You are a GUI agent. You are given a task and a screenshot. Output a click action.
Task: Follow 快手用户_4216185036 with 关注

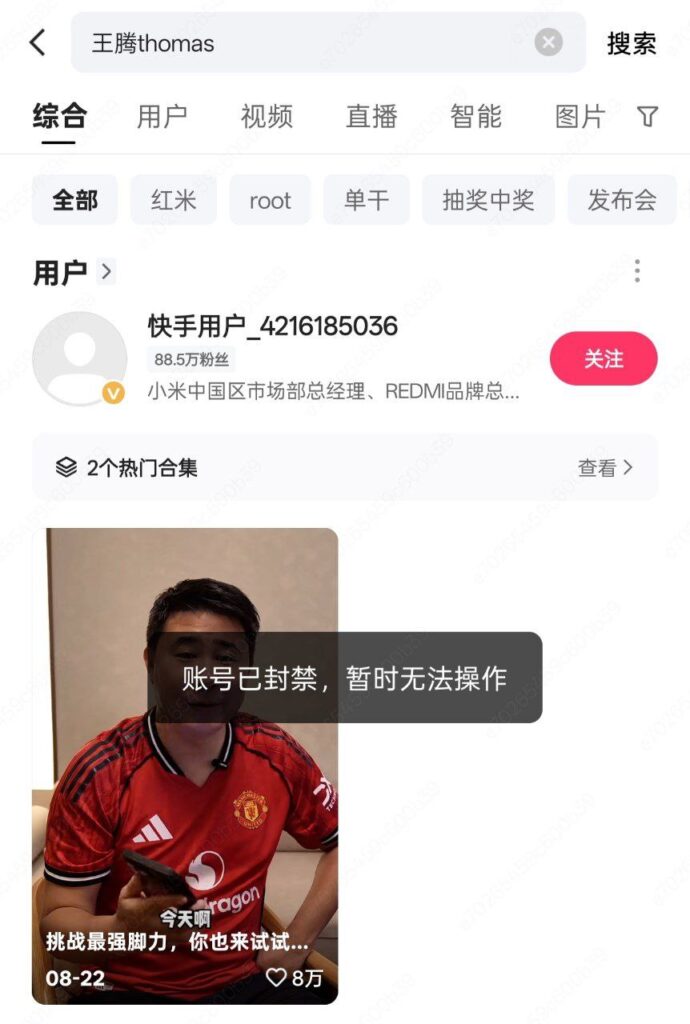(x=603, y=358)
